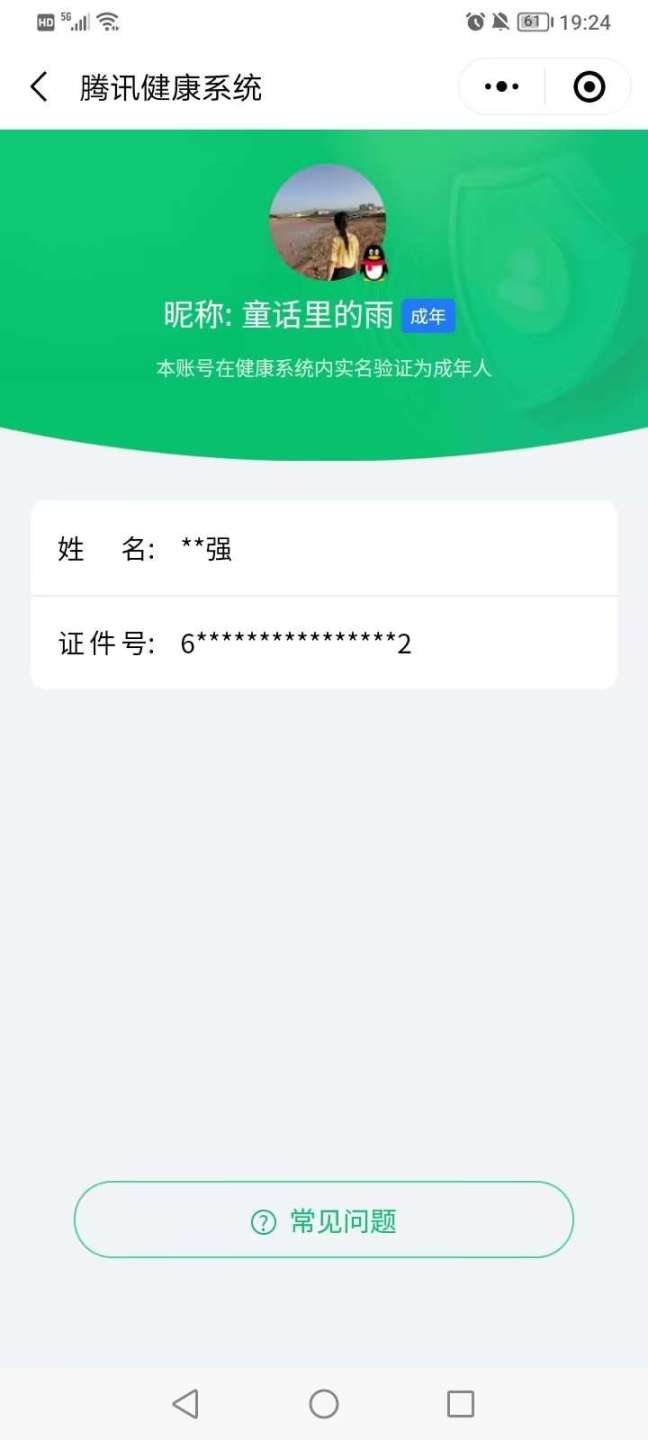Go back from 腾讯健康系统 page
This screenshot has height=1440, width=648.
coord(39,87)
